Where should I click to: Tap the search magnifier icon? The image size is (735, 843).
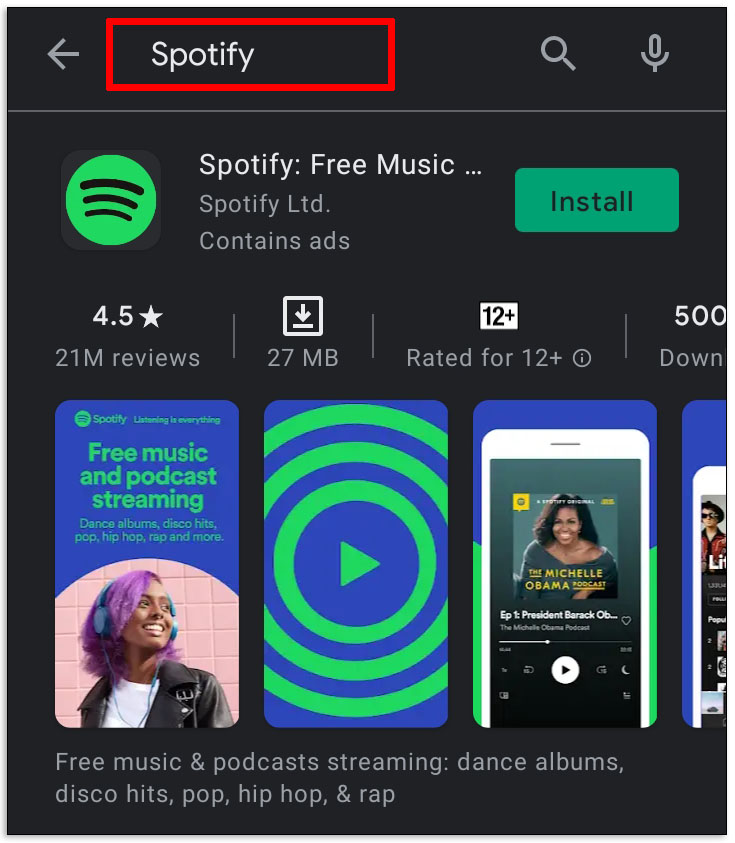pyautogui.click(x=558, y=53)
